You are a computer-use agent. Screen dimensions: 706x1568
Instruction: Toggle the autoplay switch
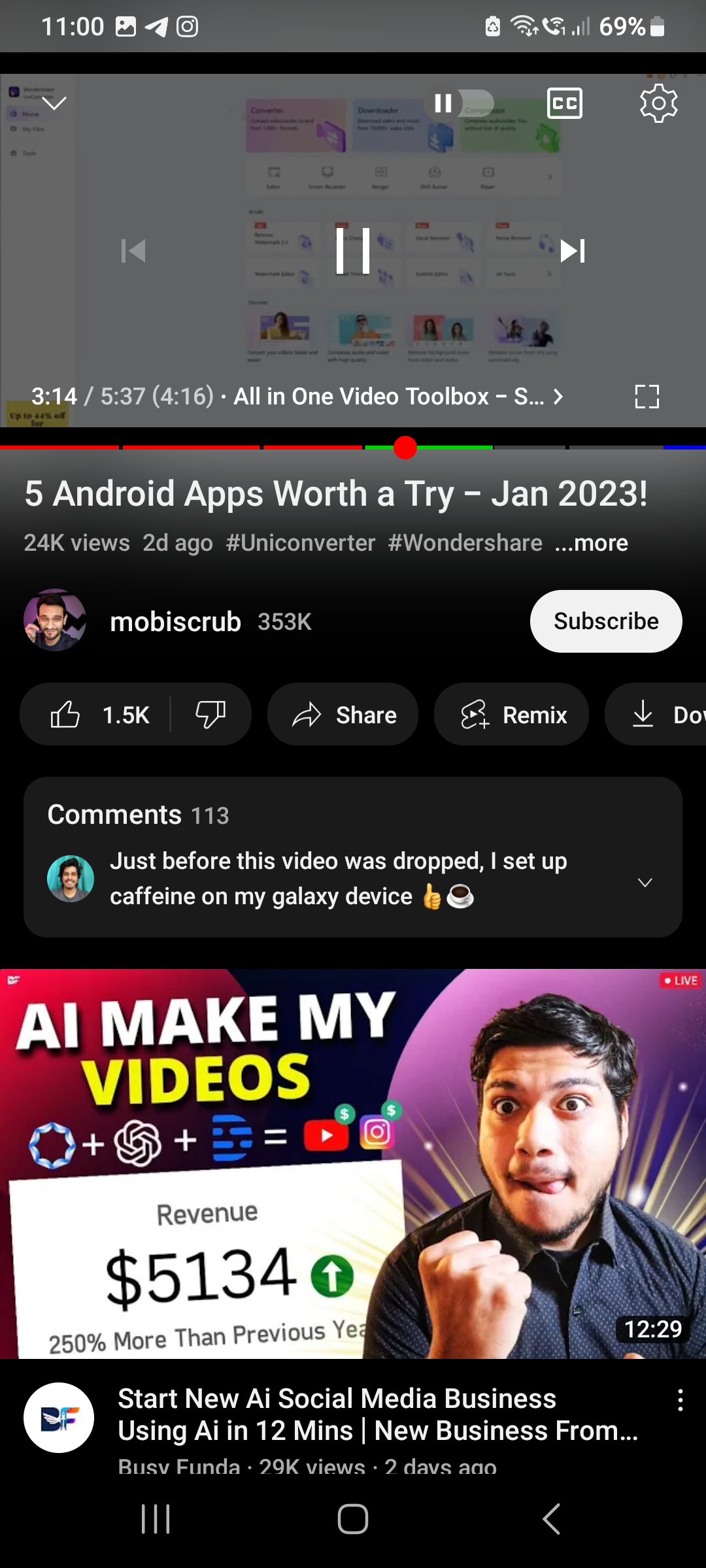click(459, 103)
